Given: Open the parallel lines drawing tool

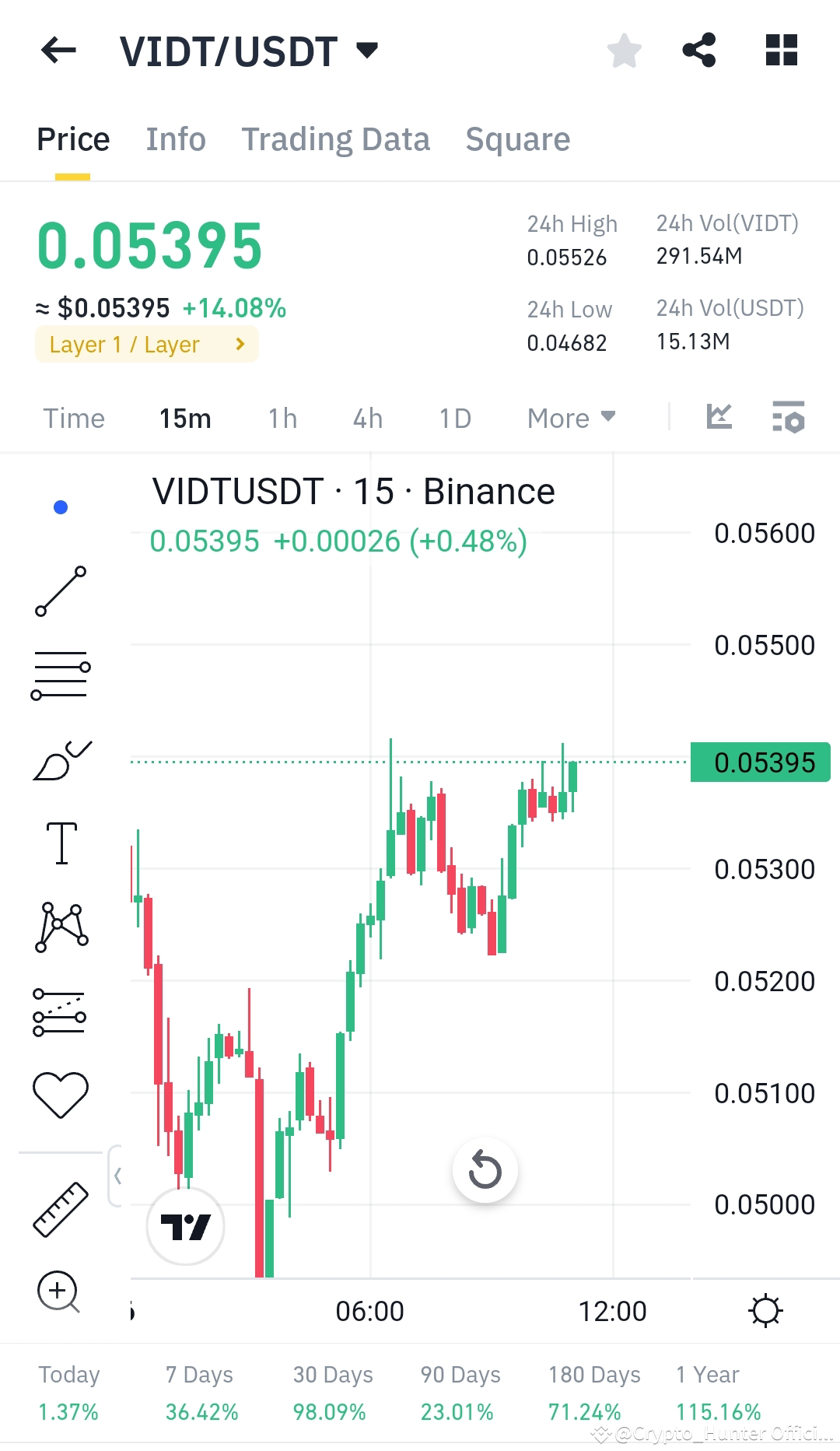Looking at the screenshot, I should (61, 674).
